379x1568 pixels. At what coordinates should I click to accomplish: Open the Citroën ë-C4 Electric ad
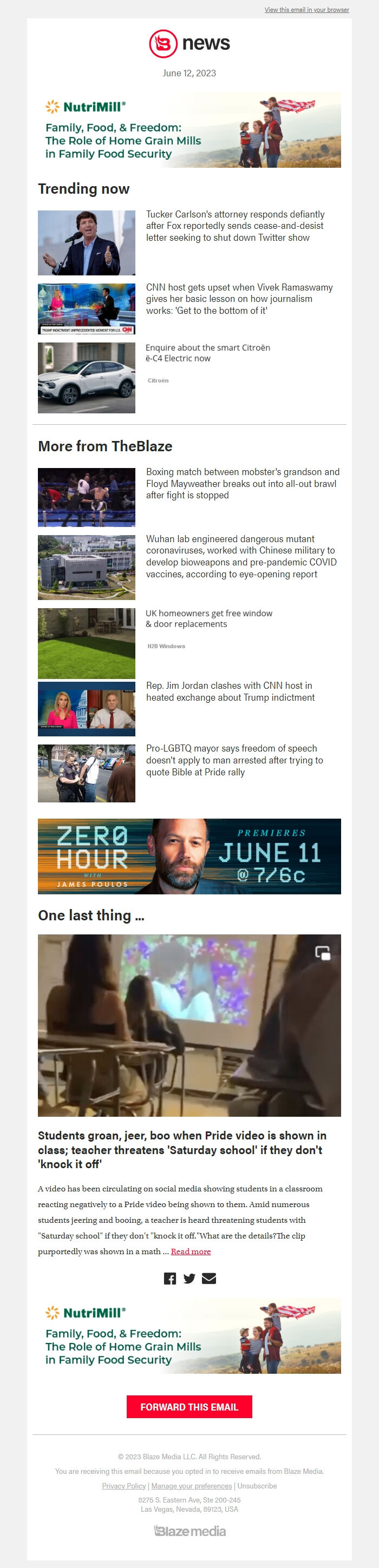click(208, 353)
